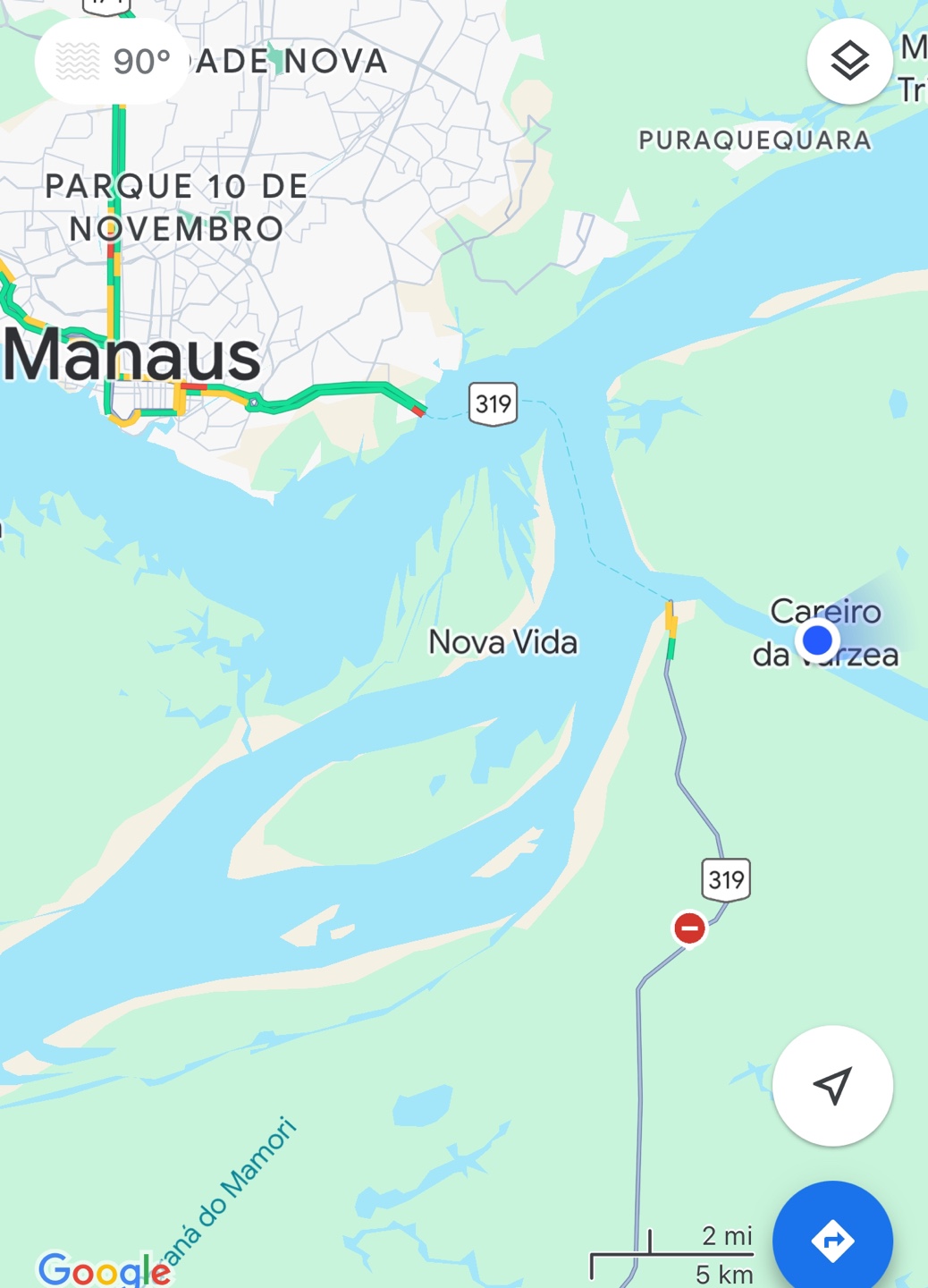
Task: Select the Nova Vida place label
Action: tap(502, 642)
